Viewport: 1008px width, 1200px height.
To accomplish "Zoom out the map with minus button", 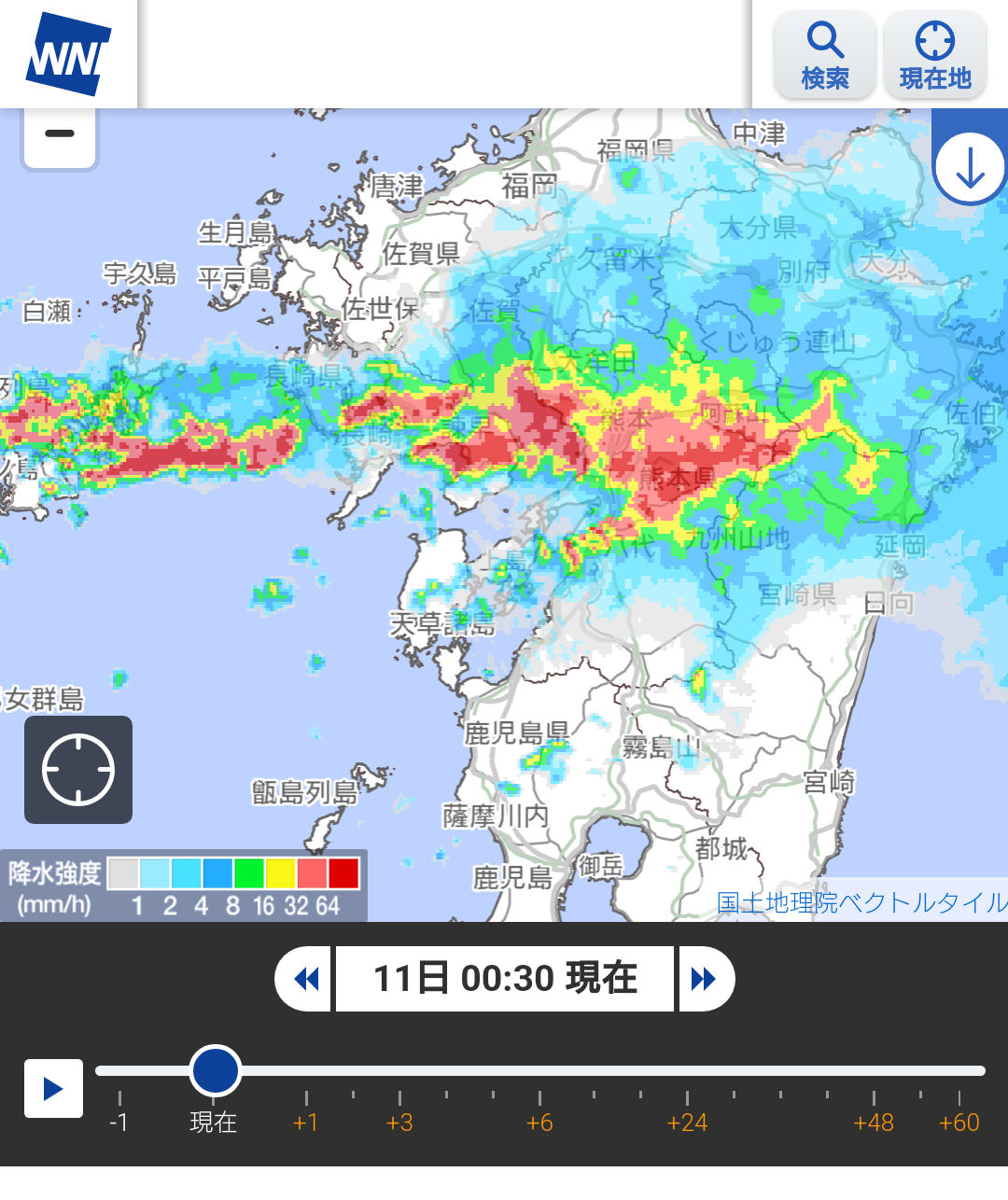I will point(60,135).
